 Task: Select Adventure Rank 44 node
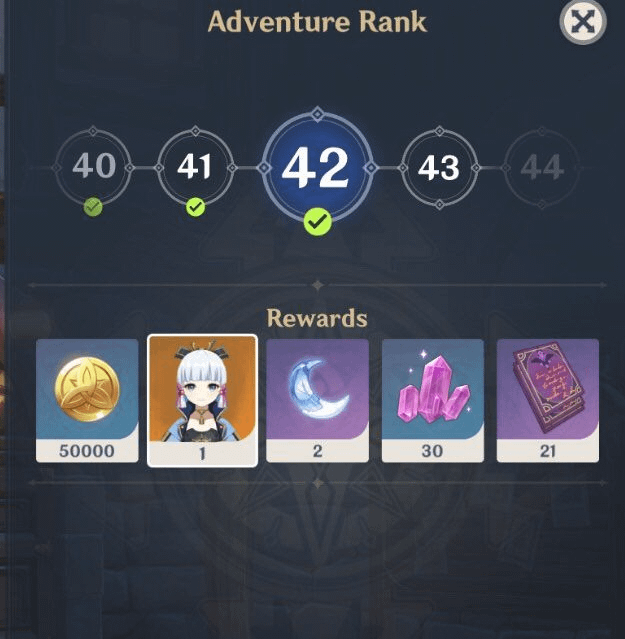click(542, 167)
